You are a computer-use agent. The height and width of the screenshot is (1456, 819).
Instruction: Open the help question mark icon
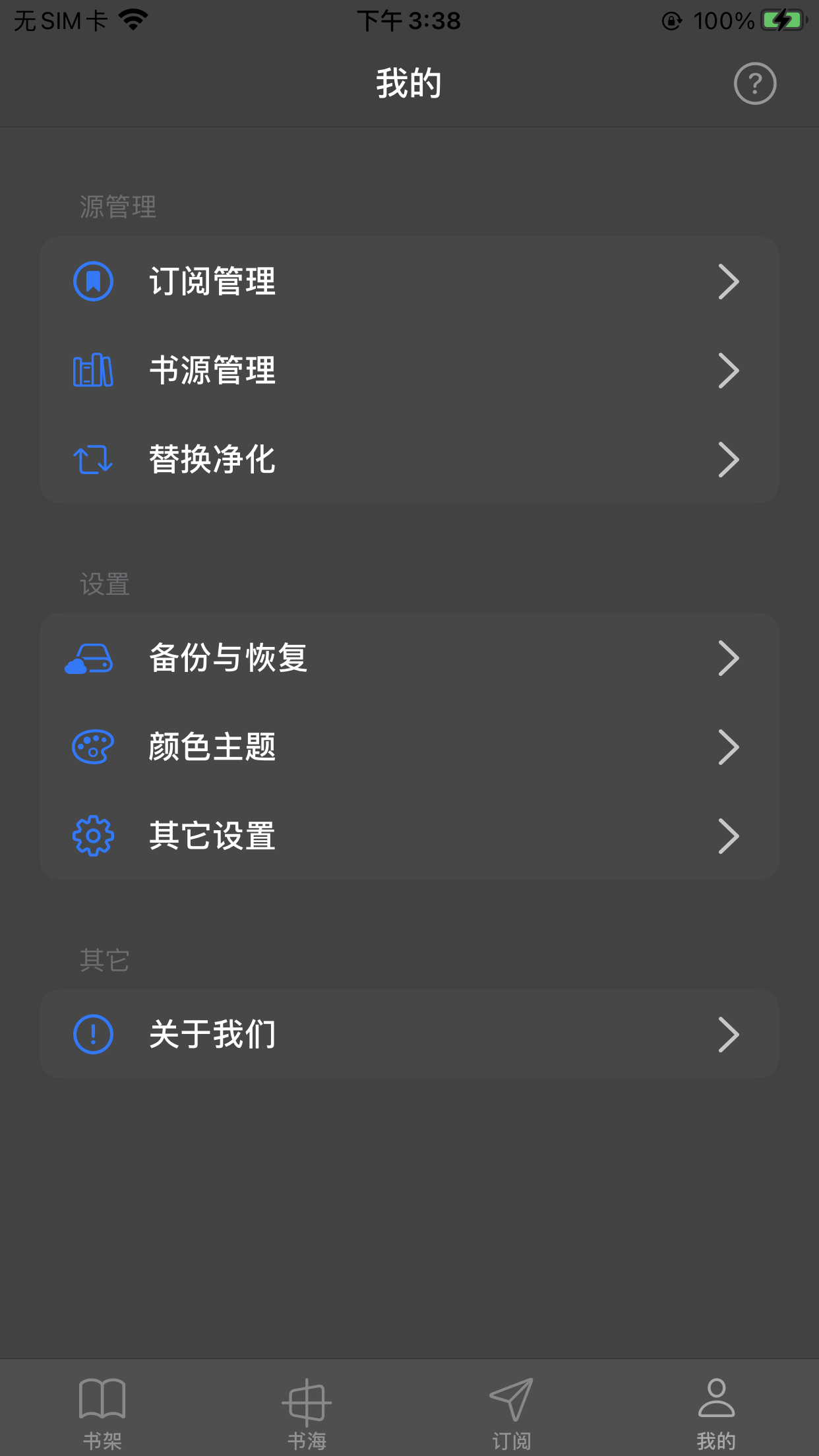point(754,84)
